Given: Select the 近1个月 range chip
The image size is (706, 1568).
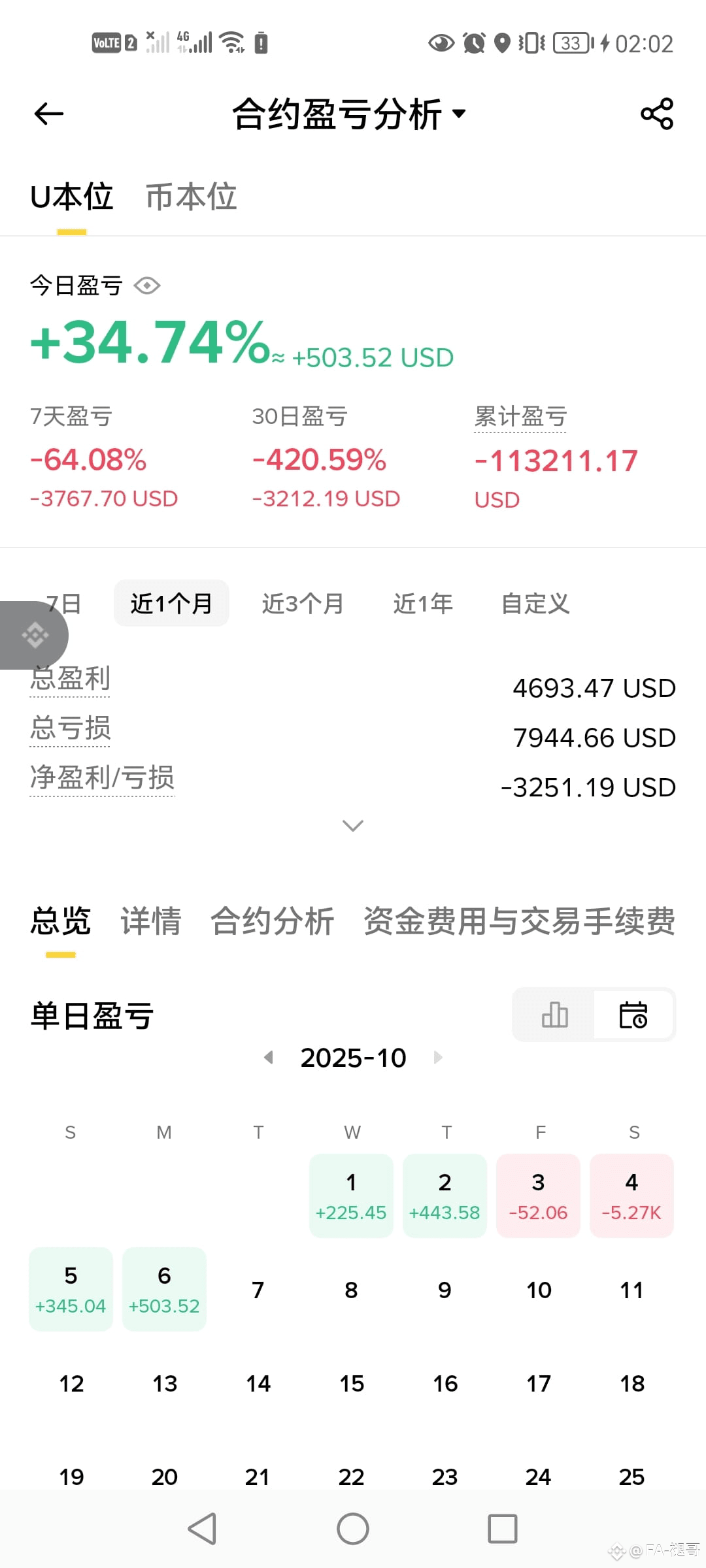Looking at the screenshot, I should click(x=171, y=603).
